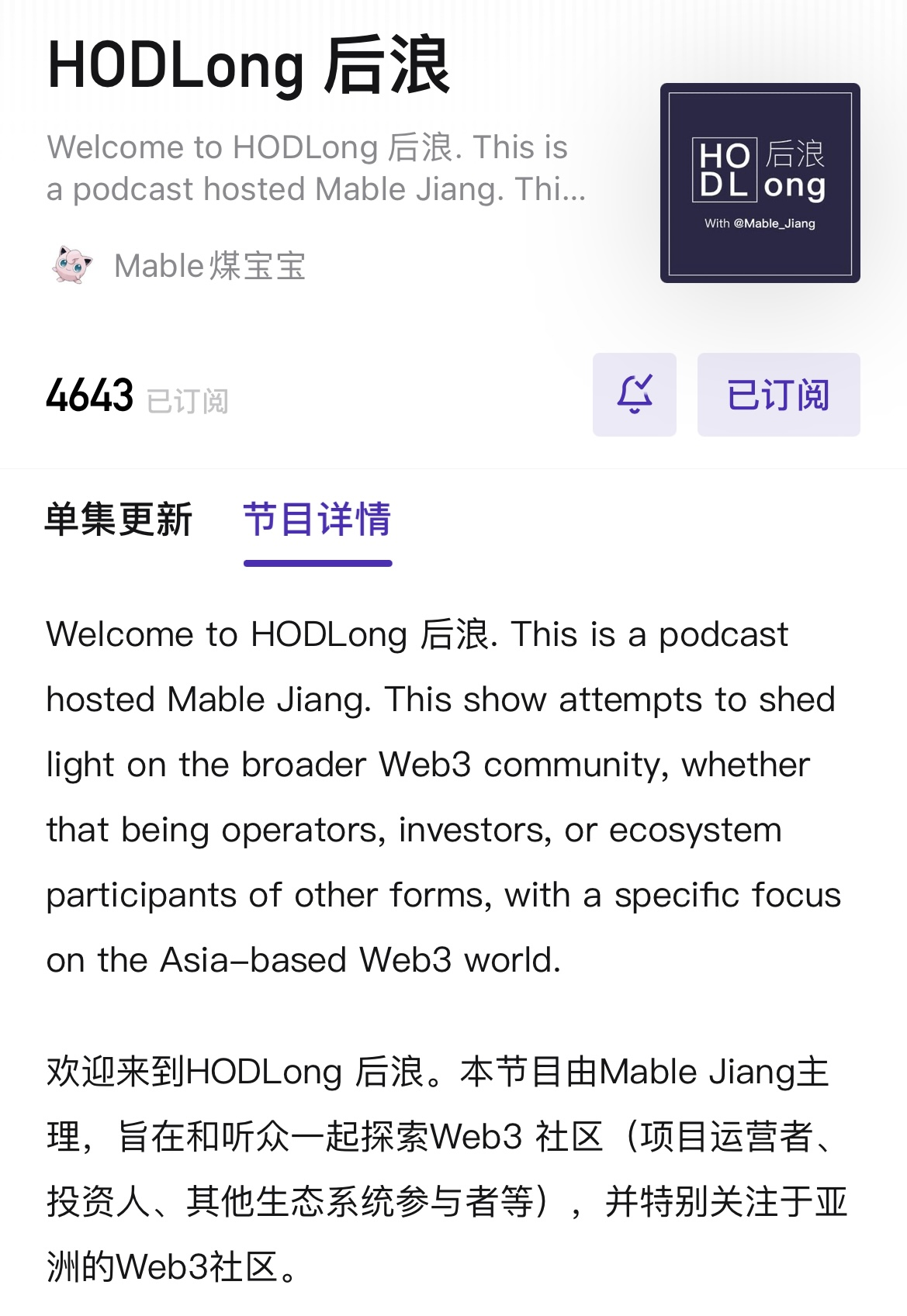This screenshot has width=907, height=1316.
Task: Select the 节目详情 tab
Action: point(317,519)
